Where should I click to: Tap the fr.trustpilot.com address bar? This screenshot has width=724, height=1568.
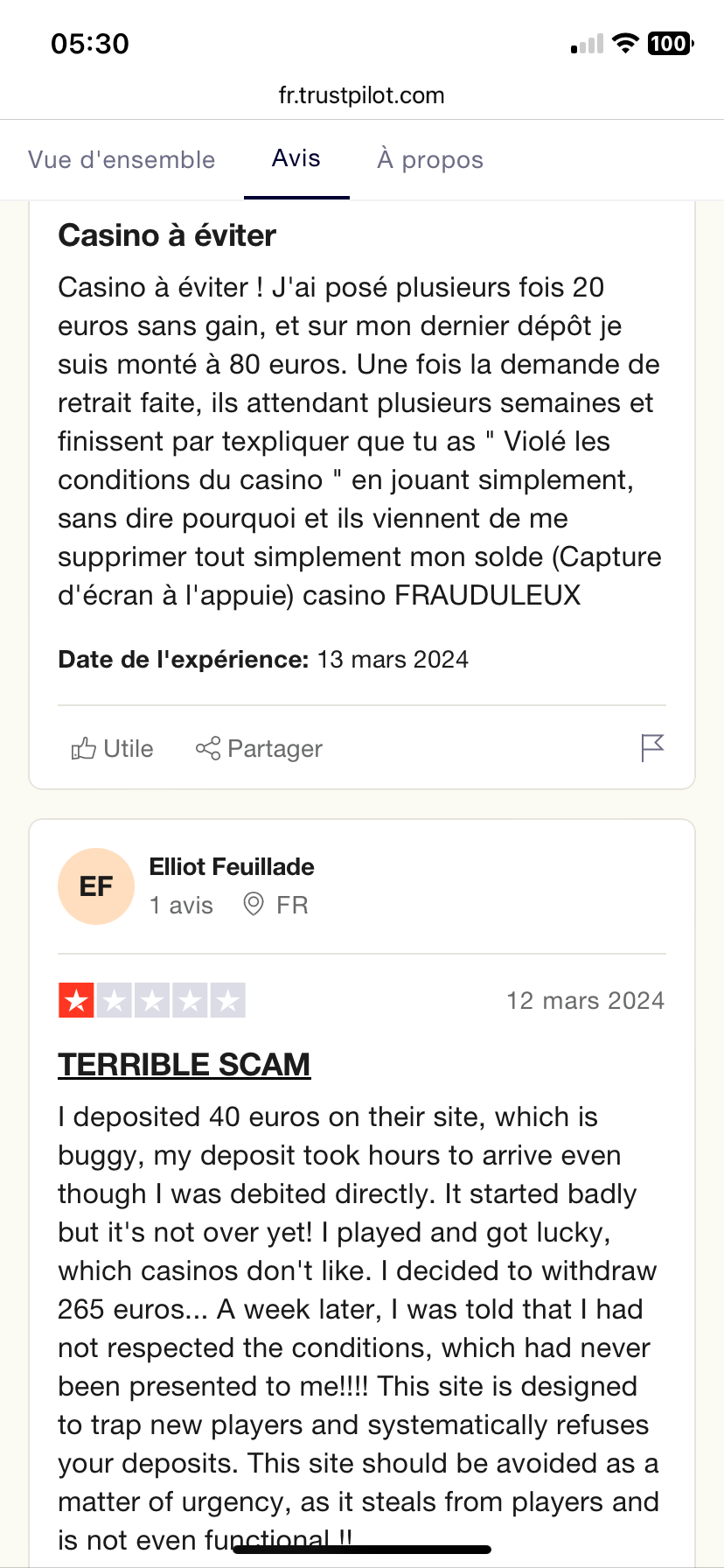point(362,95)
